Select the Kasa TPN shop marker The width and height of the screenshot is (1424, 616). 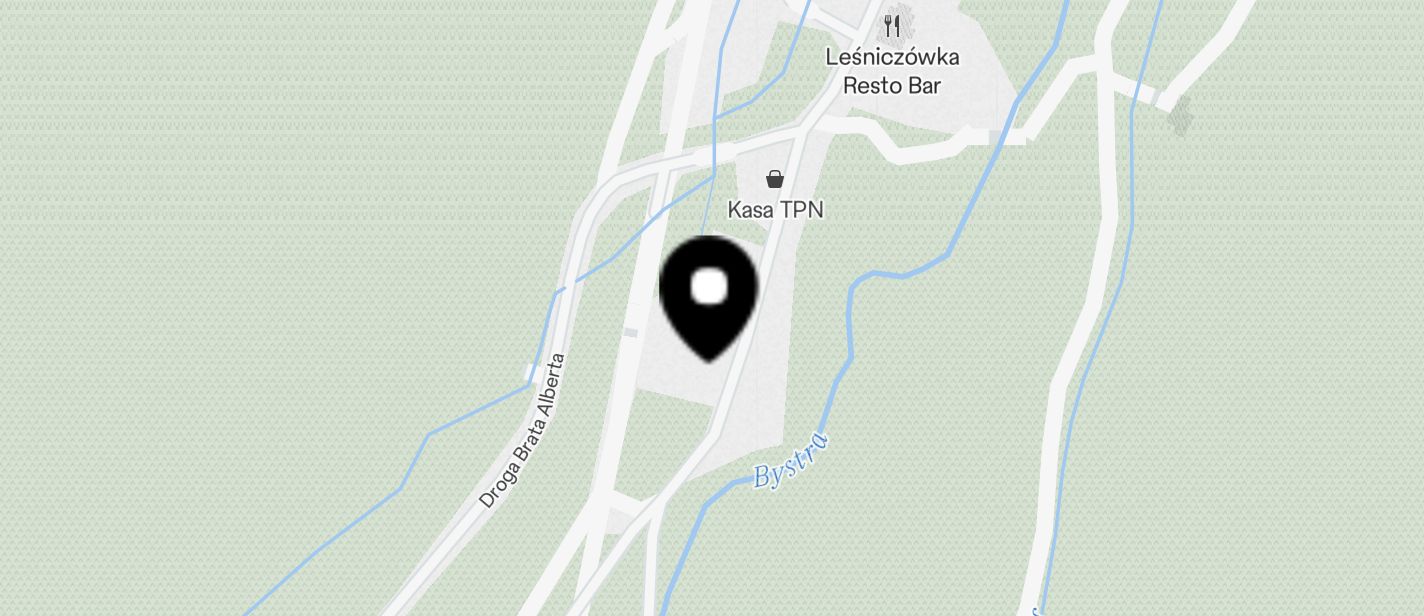775,180
